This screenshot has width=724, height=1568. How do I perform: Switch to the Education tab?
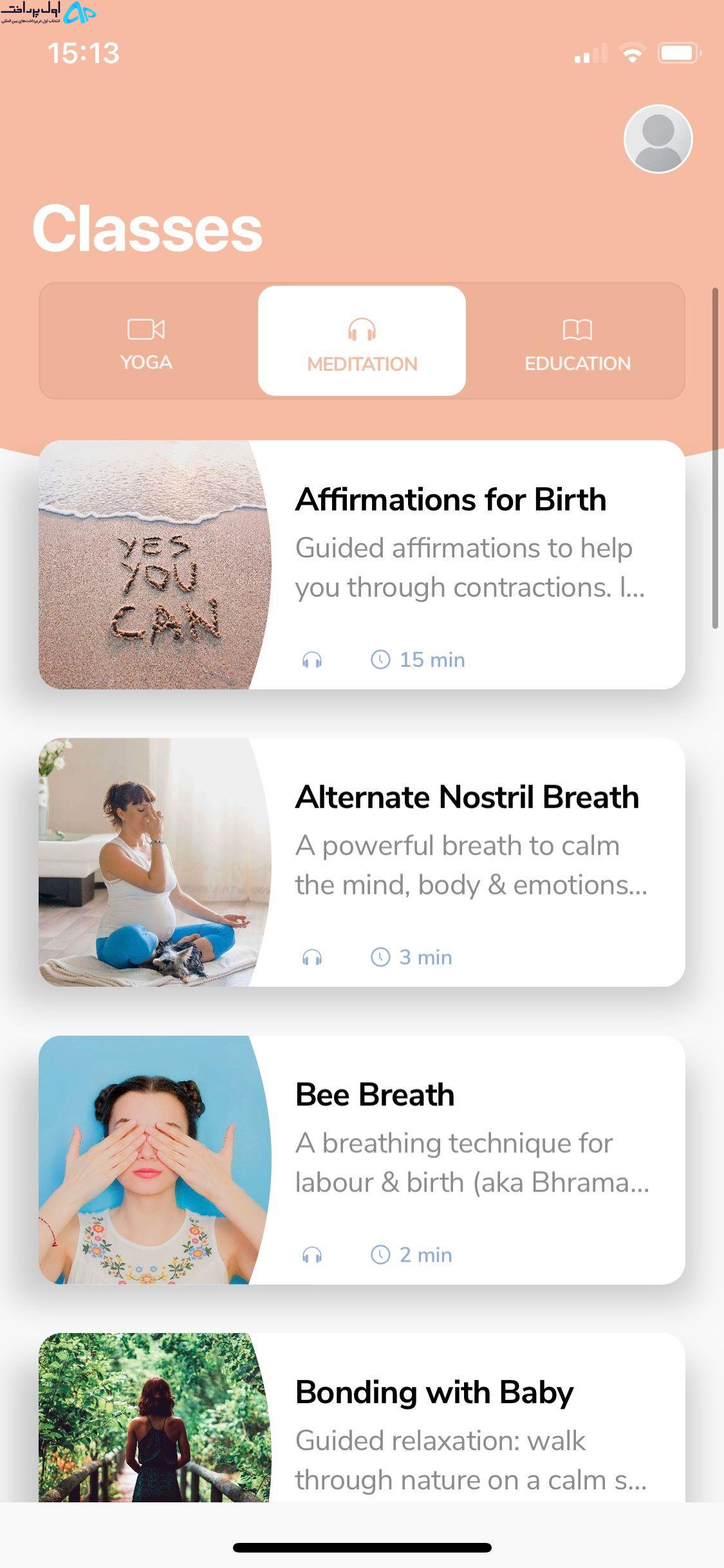pos(577,341)
